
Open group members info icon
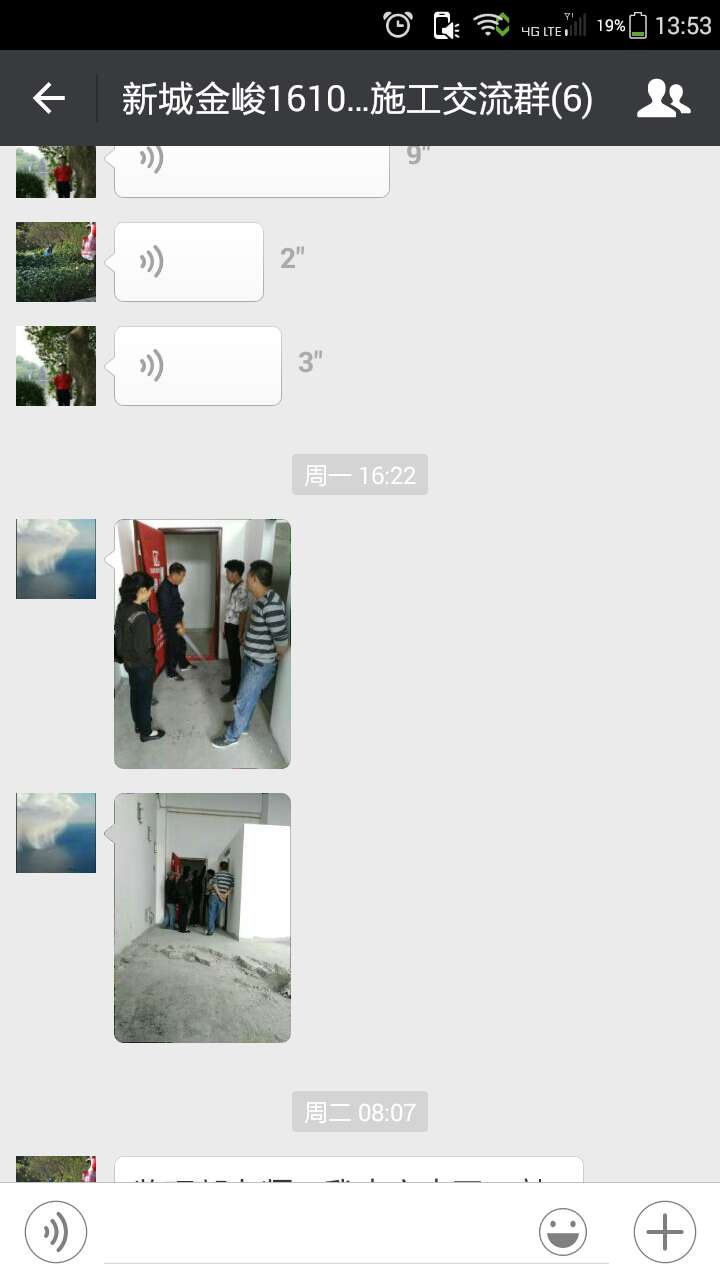pos(663,98)
